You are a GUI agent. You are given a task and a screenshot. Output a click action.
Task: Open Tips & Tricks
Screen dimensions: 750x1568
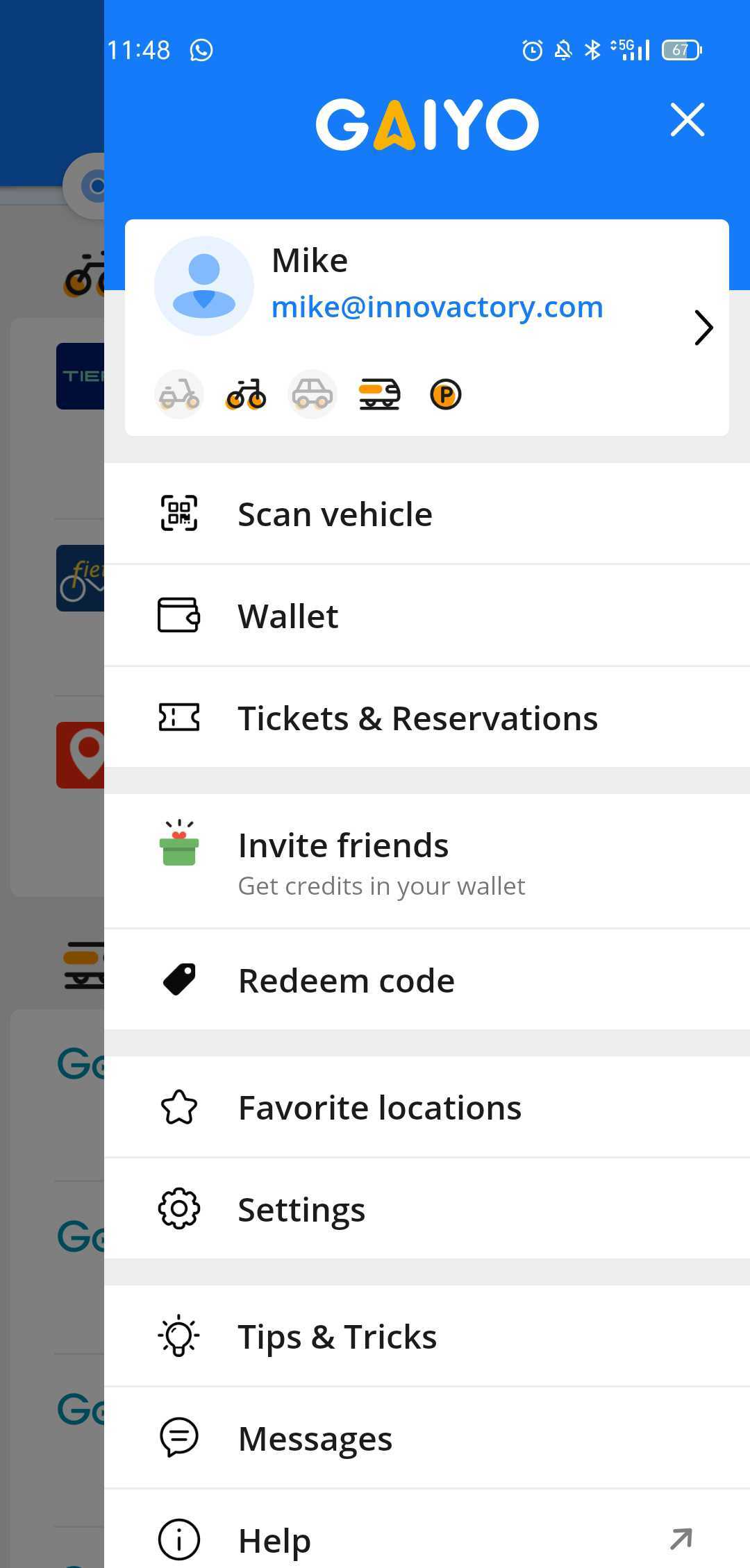(x=426, y=1336)
